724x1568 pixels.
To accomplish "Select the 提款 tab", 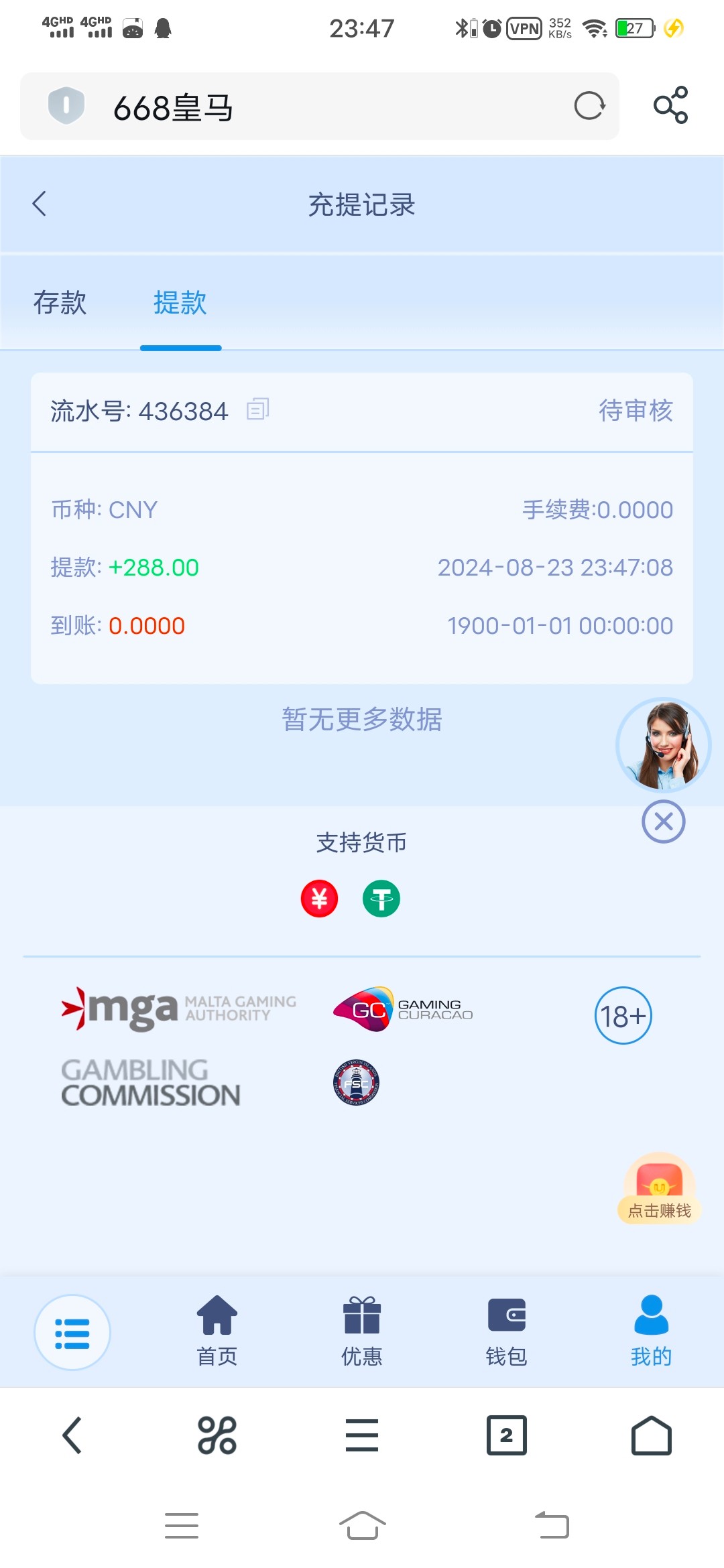I will (x=180, y=303).
